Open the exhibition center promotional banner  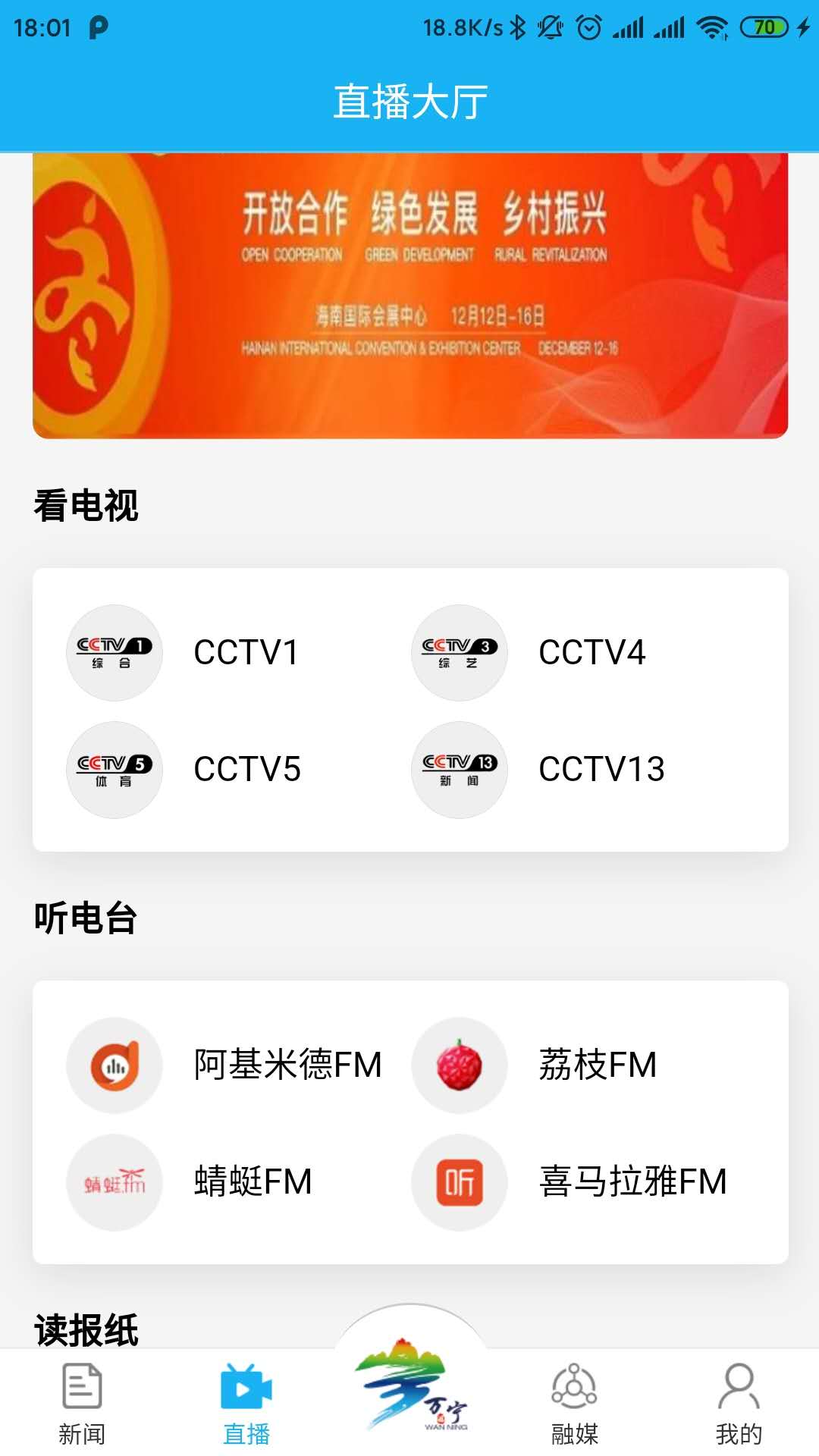[409, 296]
